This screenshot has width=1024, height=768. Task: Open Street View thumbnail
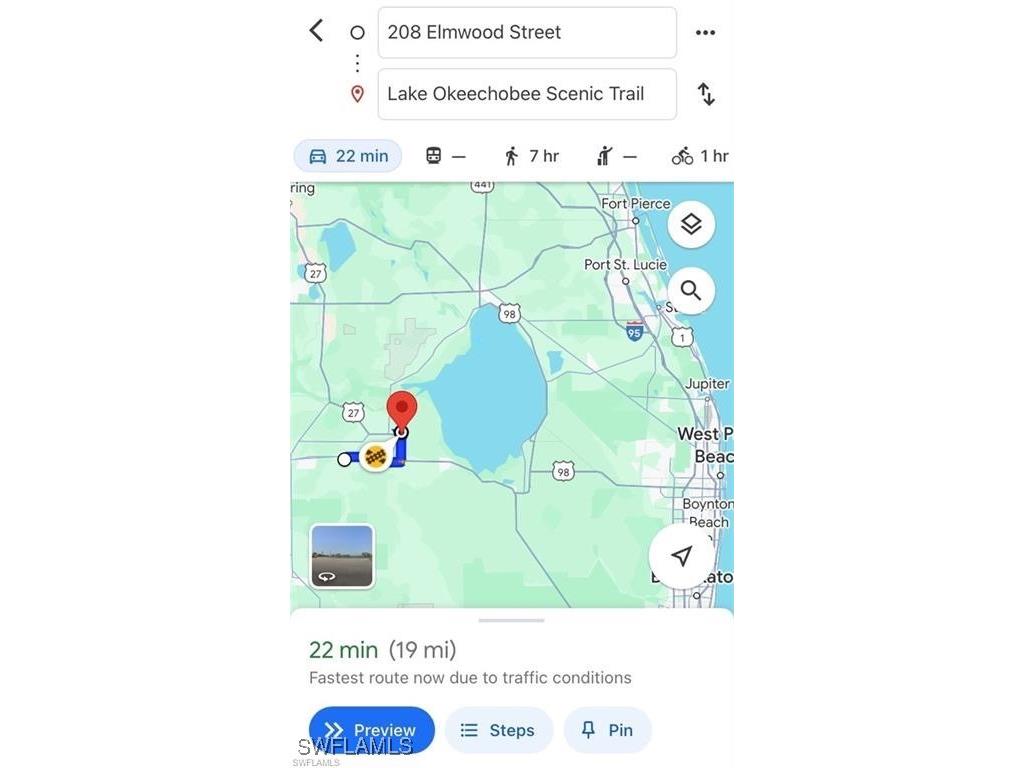[342, 556]
